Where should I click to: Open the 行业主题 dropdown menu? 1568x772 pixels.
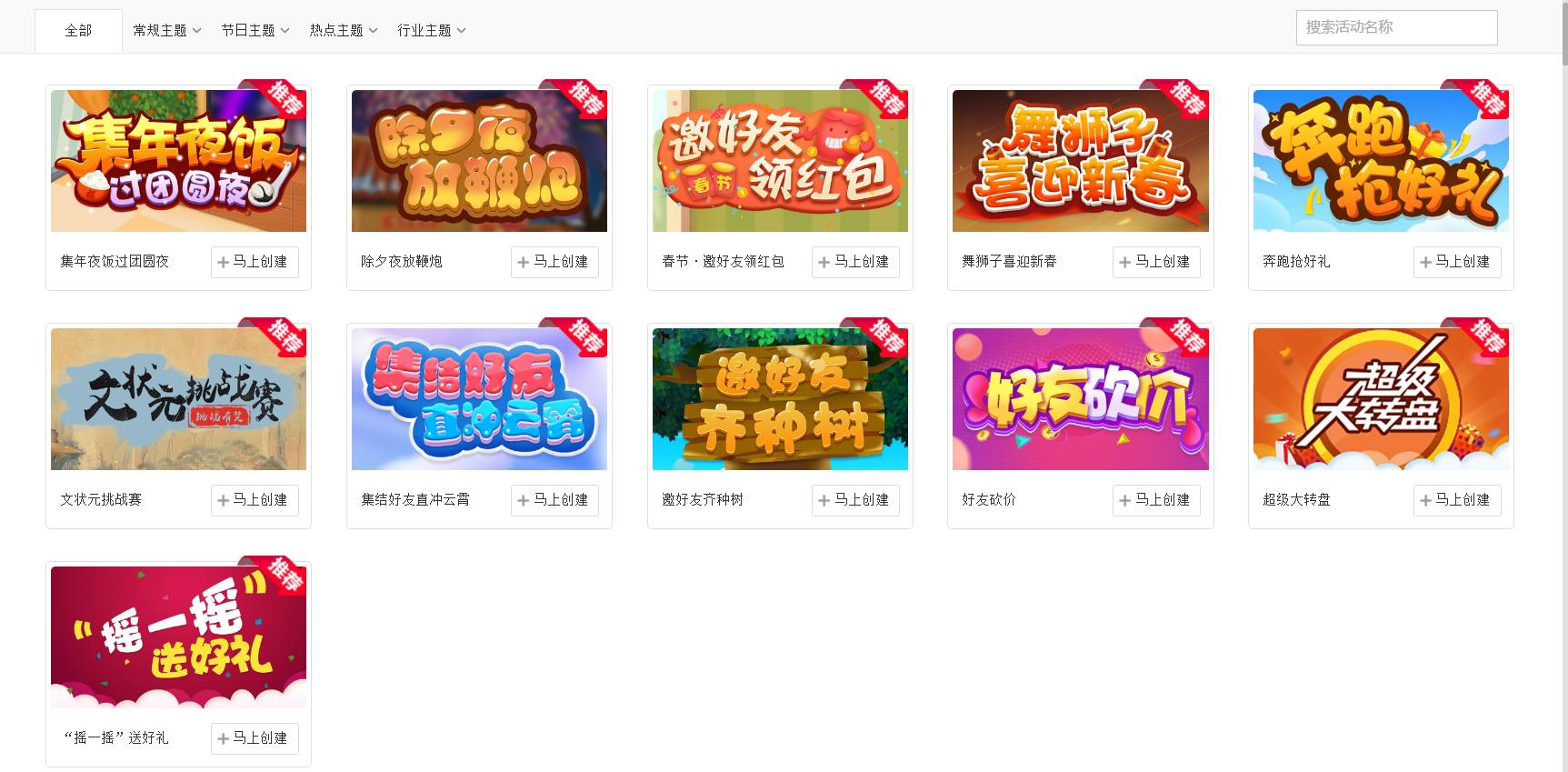(431, 31)
